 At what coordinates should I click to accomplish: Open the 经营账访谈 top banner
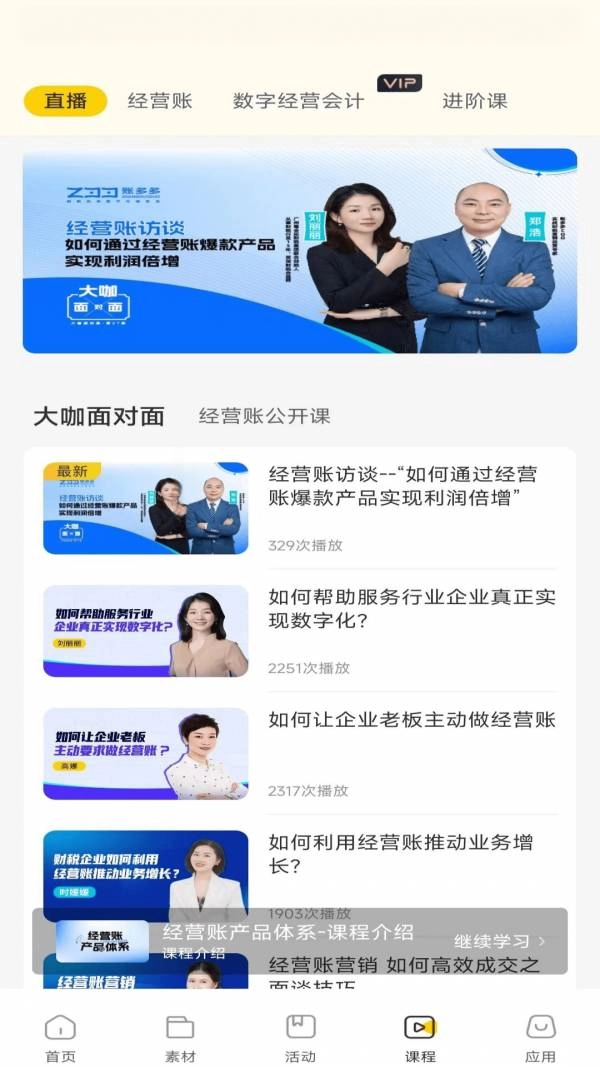point(300,251)
